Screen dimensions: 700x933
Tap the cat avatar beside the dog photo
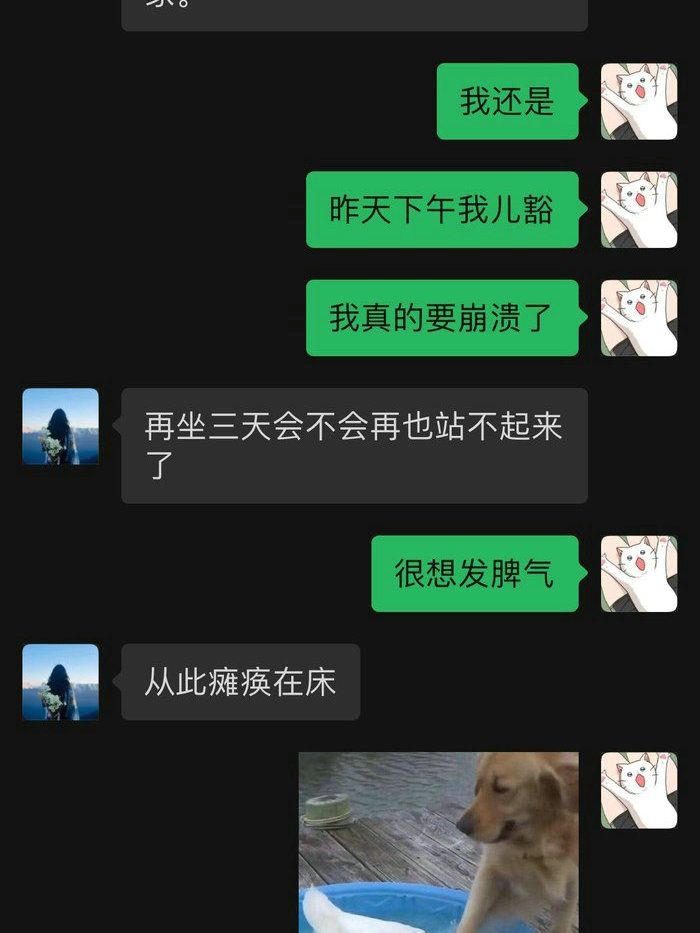tap(638, 790)
